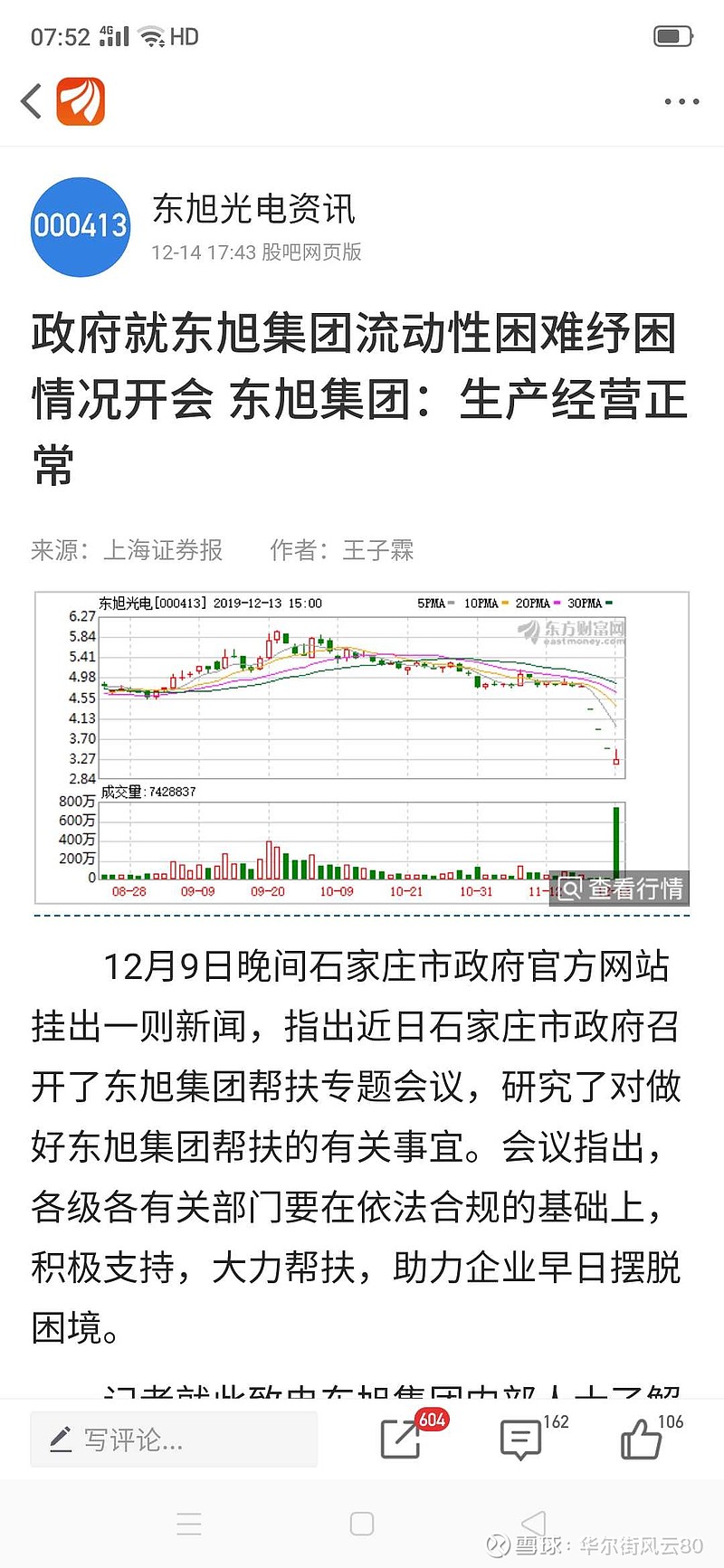724x1568 pixels.
Task: Tap the system back triangle
Action: (534, 1524)
